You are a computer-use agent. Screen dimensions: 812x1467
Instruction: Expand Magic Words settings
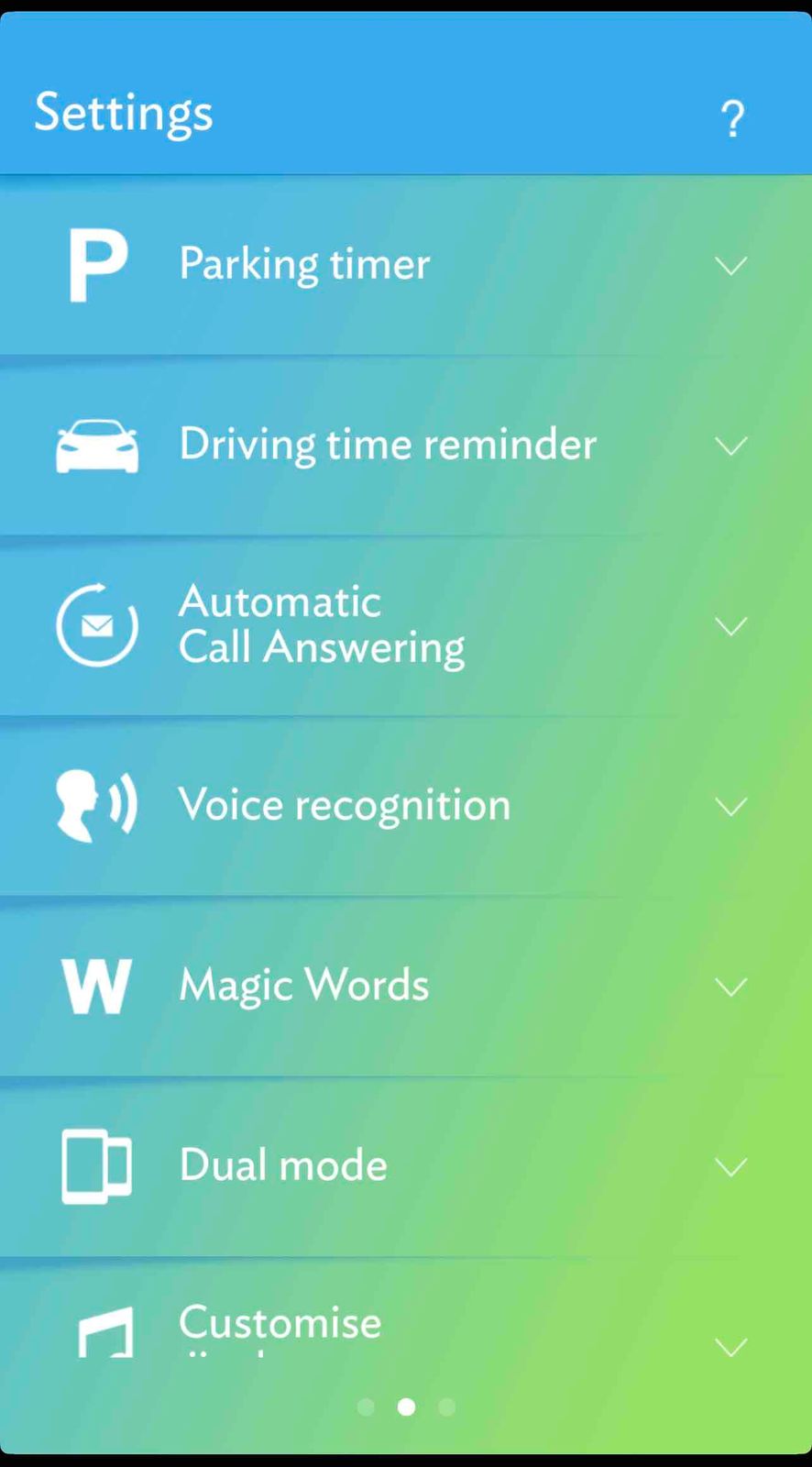(406, 986)
